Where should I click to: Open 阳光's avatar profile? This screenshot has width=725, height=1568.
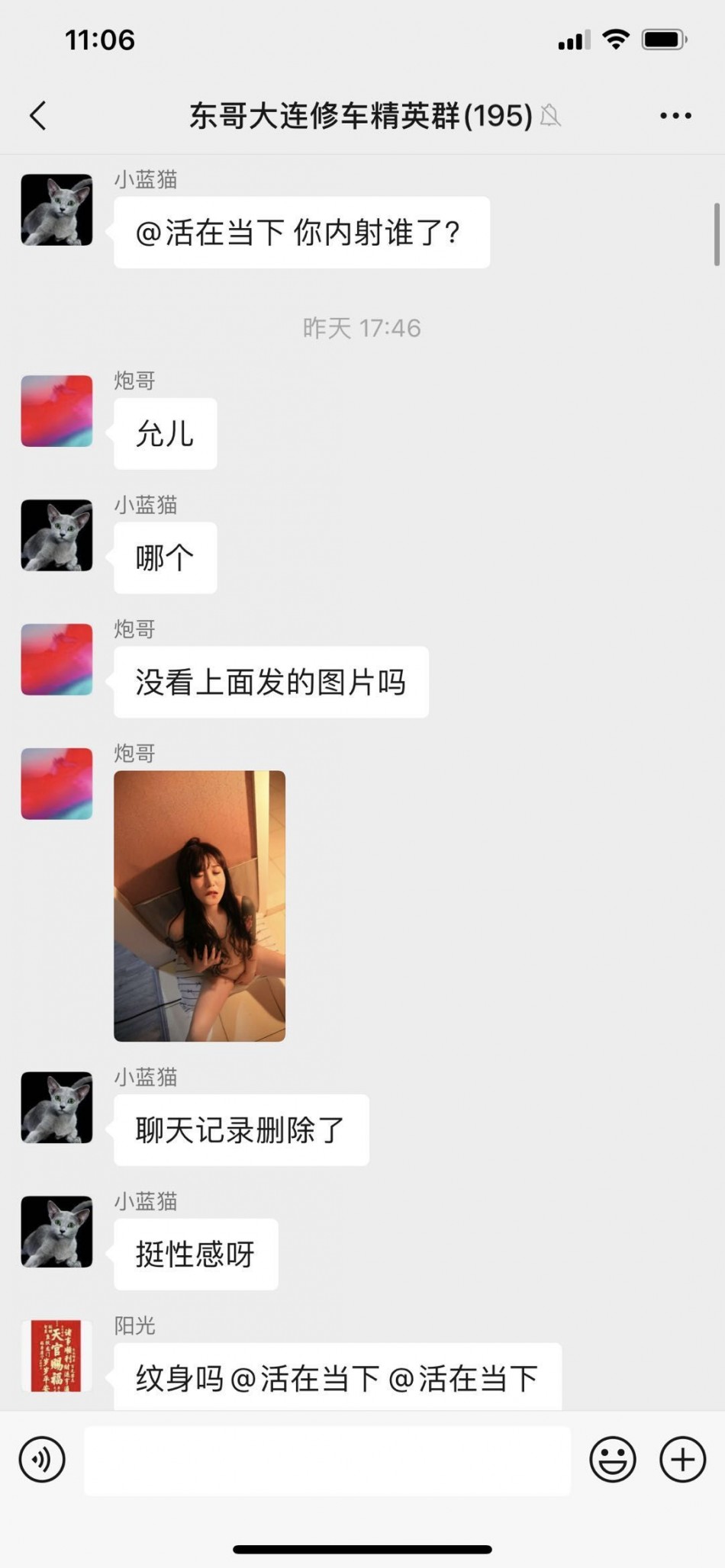point(56,1356)
